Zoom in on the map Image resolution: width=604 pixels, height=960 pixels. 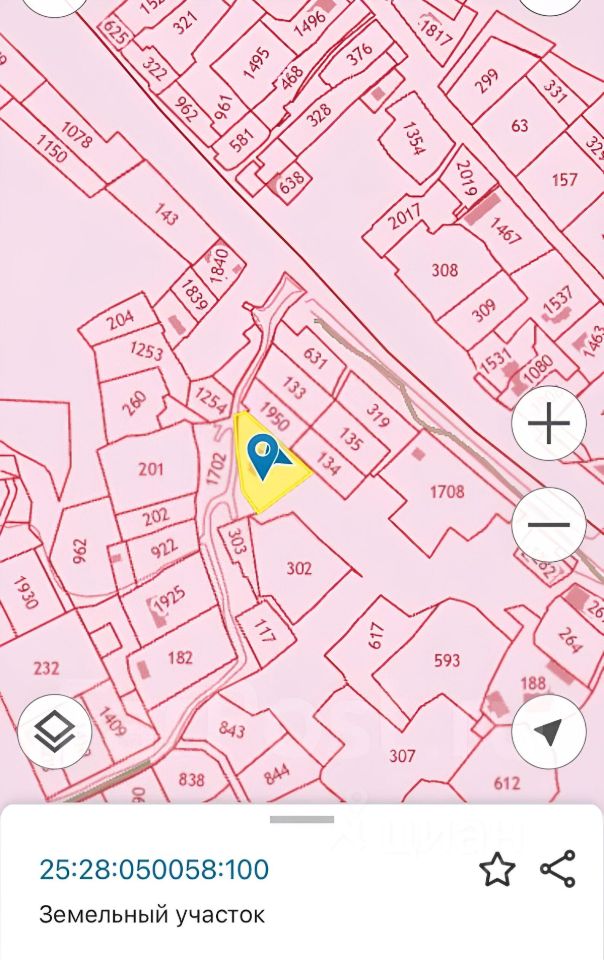click(x=548, y=424)
